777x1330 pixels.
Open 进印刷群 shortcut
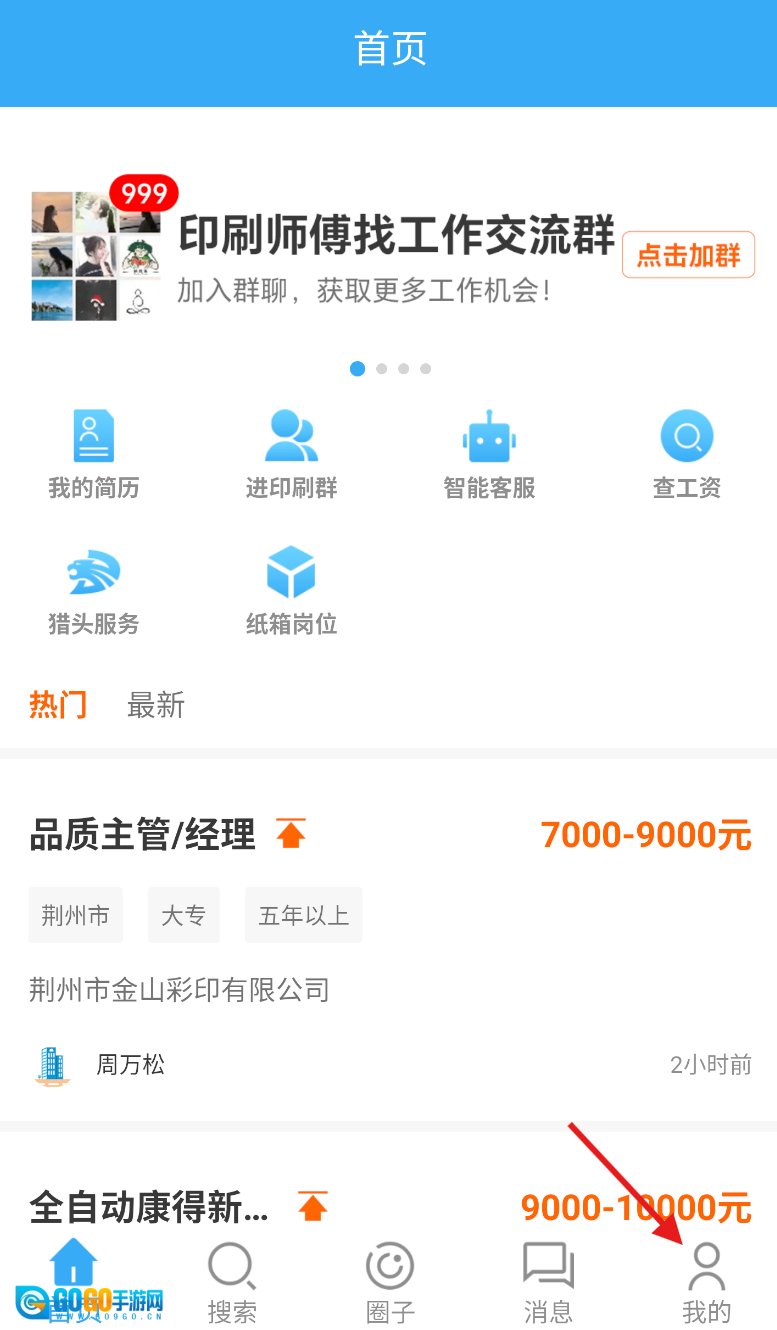click(x=291, y=455)
